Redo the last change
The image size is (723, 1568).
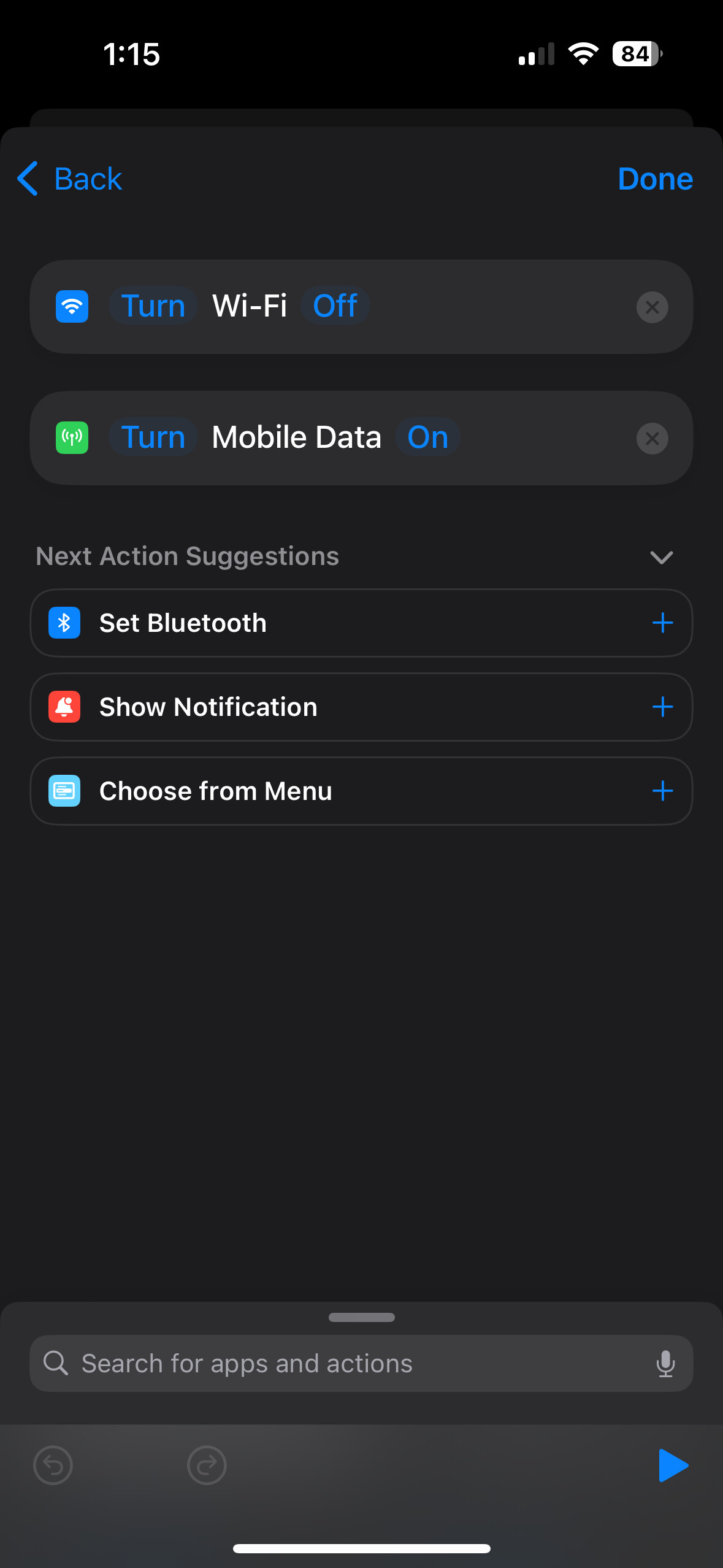[x=207, y=1466]
